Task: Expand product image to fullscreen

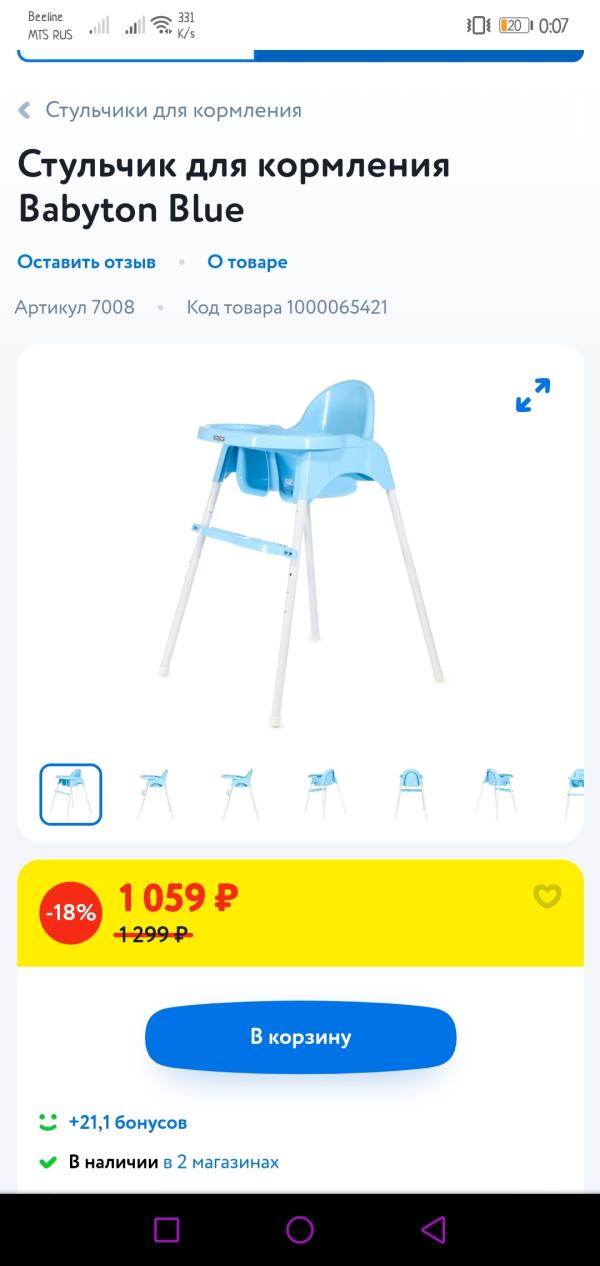Action: point(533,395)
